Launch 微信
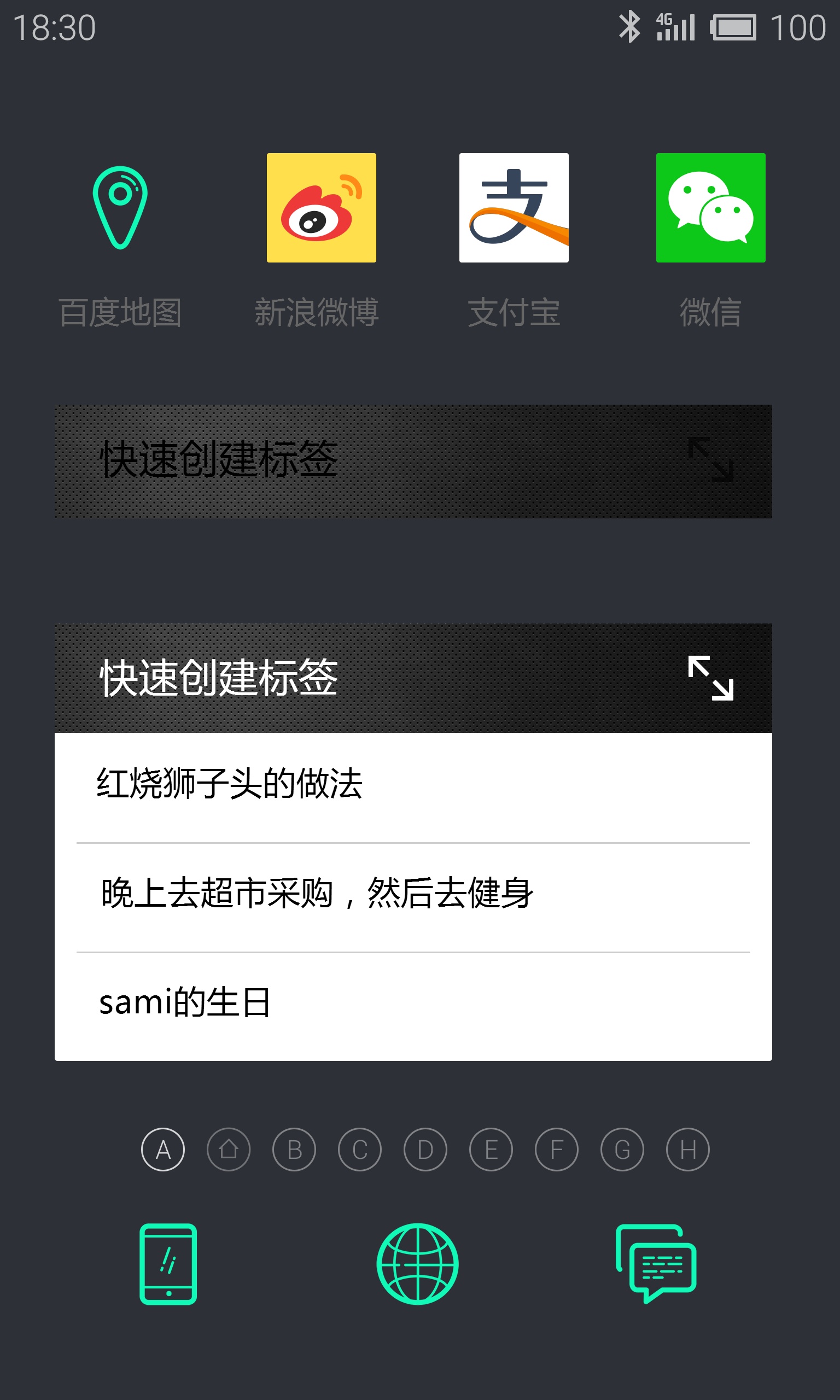 [x=710, y=208]
